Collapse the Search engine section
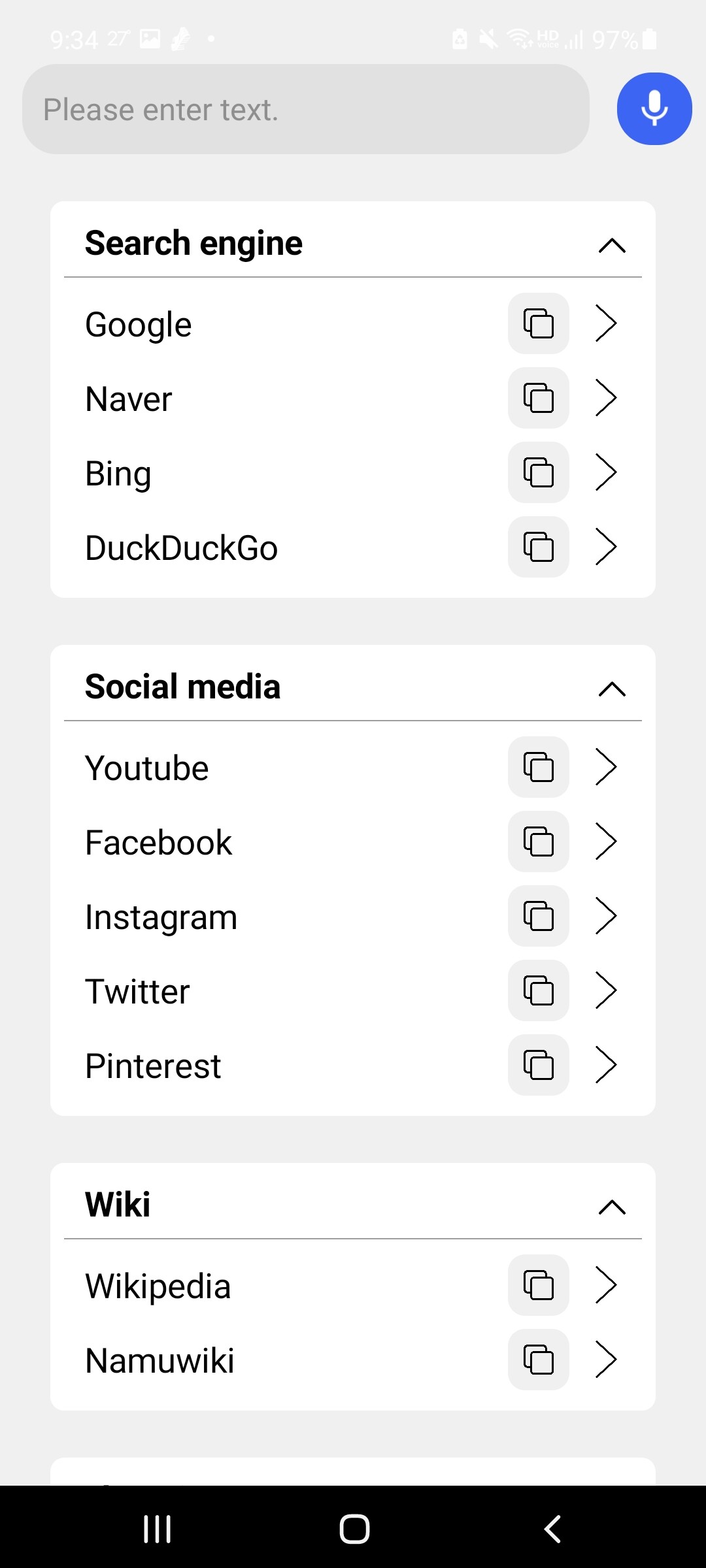This screenshot has height=1568, width=706. coord(612,245)
